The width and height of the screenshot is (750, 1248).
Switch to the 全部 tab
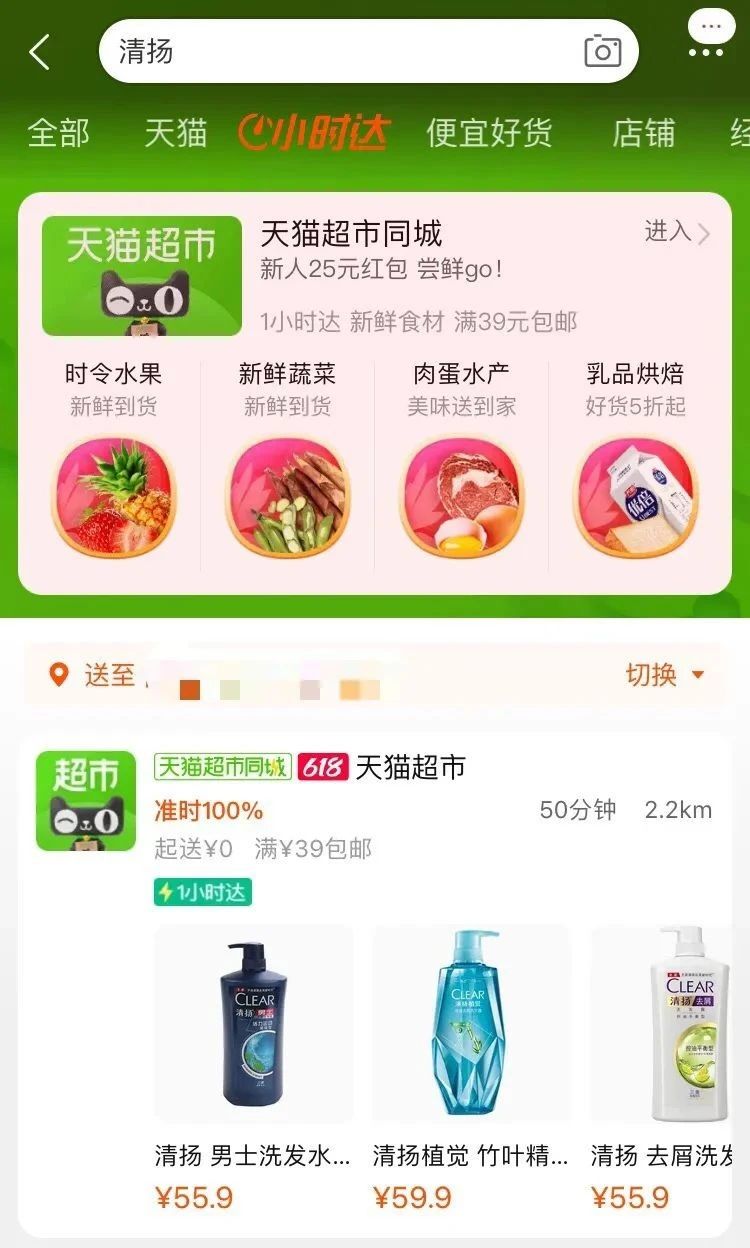point(58,133)
